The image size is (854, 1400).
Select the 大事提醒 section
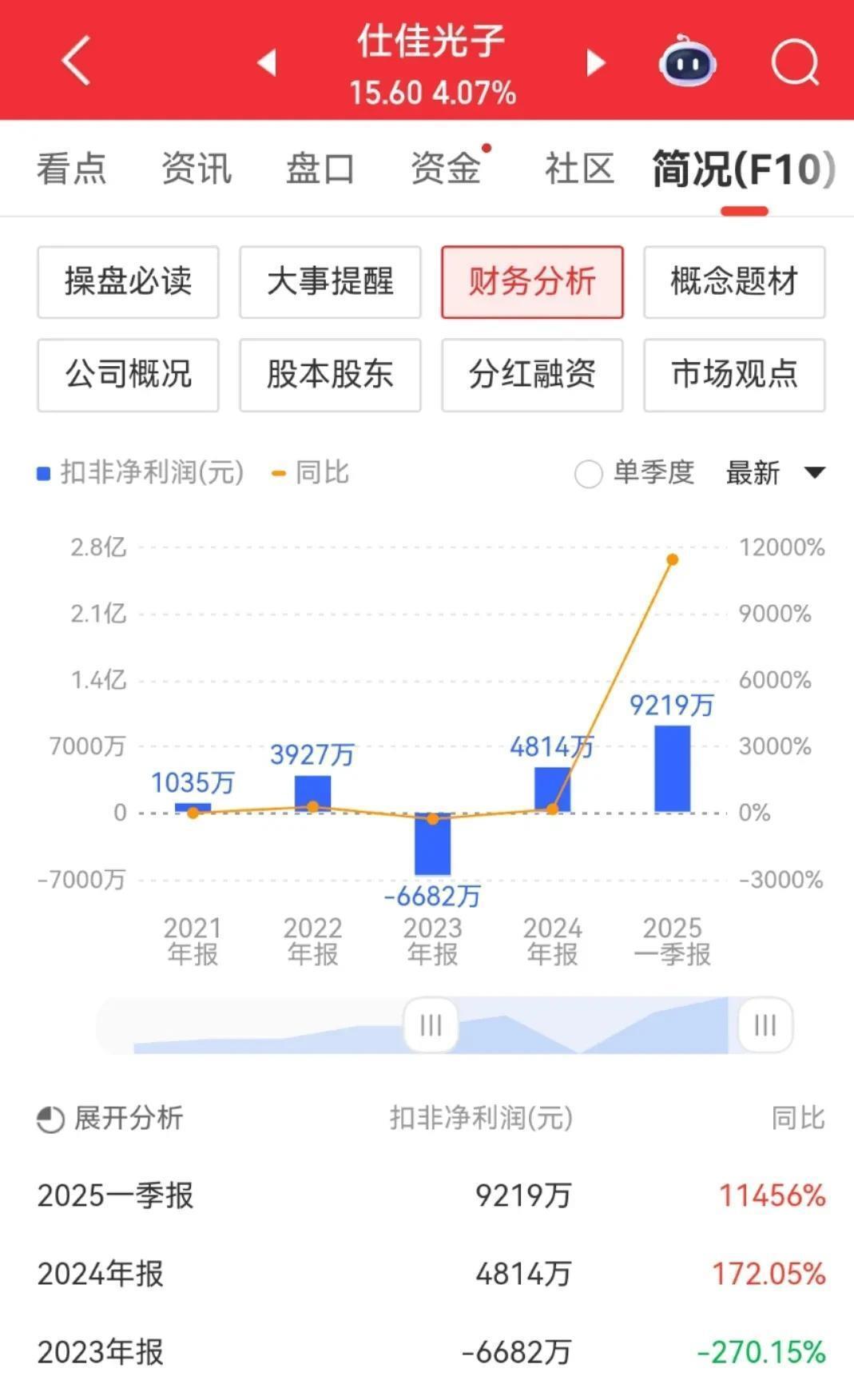pyautogui.click(x=330, y=282)
